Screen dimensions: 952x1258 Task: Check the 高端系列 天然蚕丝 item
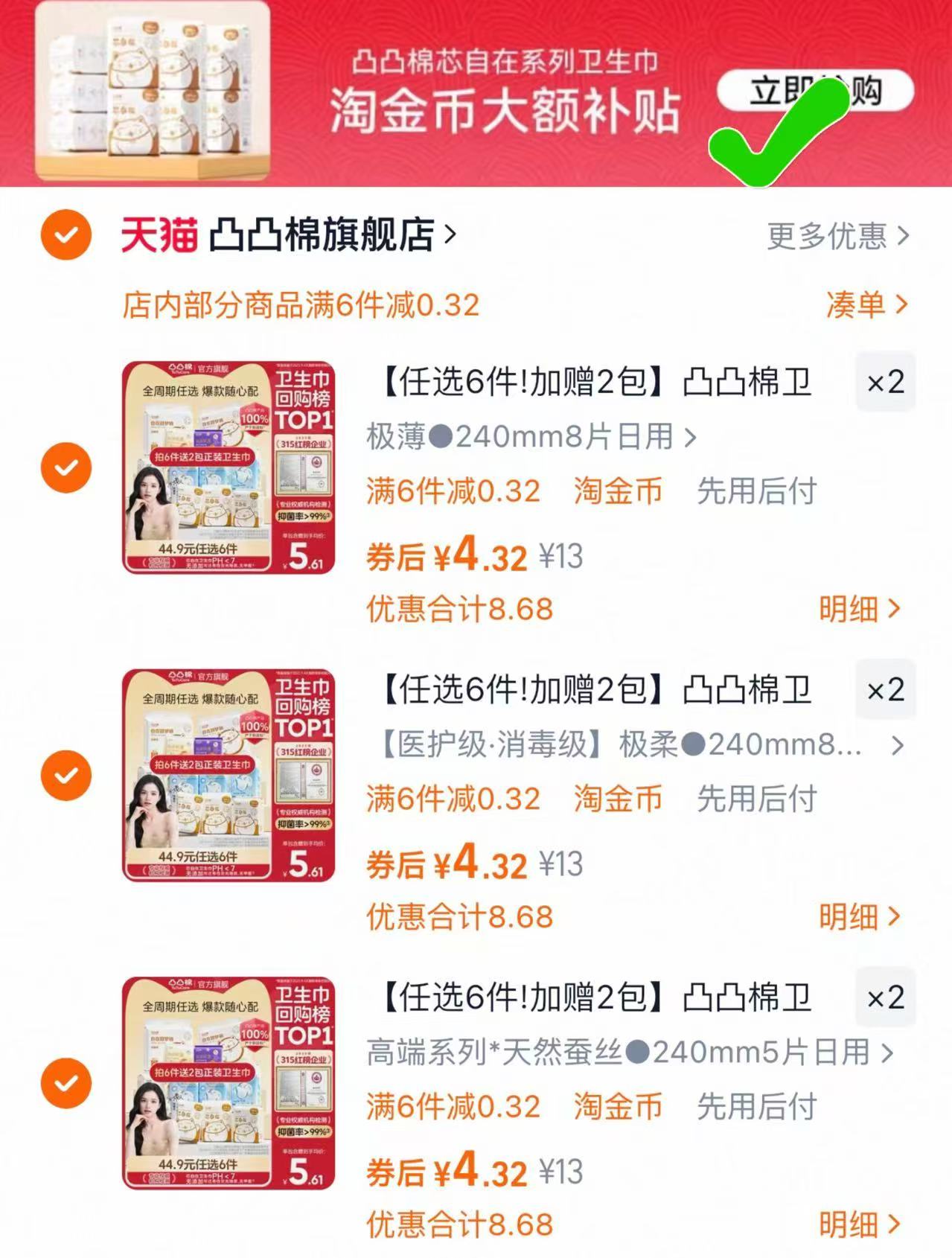click(66, 1081)
